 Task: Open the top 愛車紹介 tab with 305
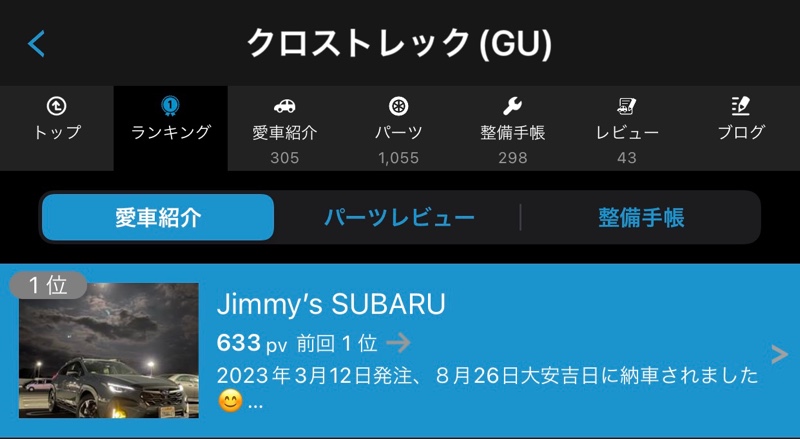[x=285, y=128]
